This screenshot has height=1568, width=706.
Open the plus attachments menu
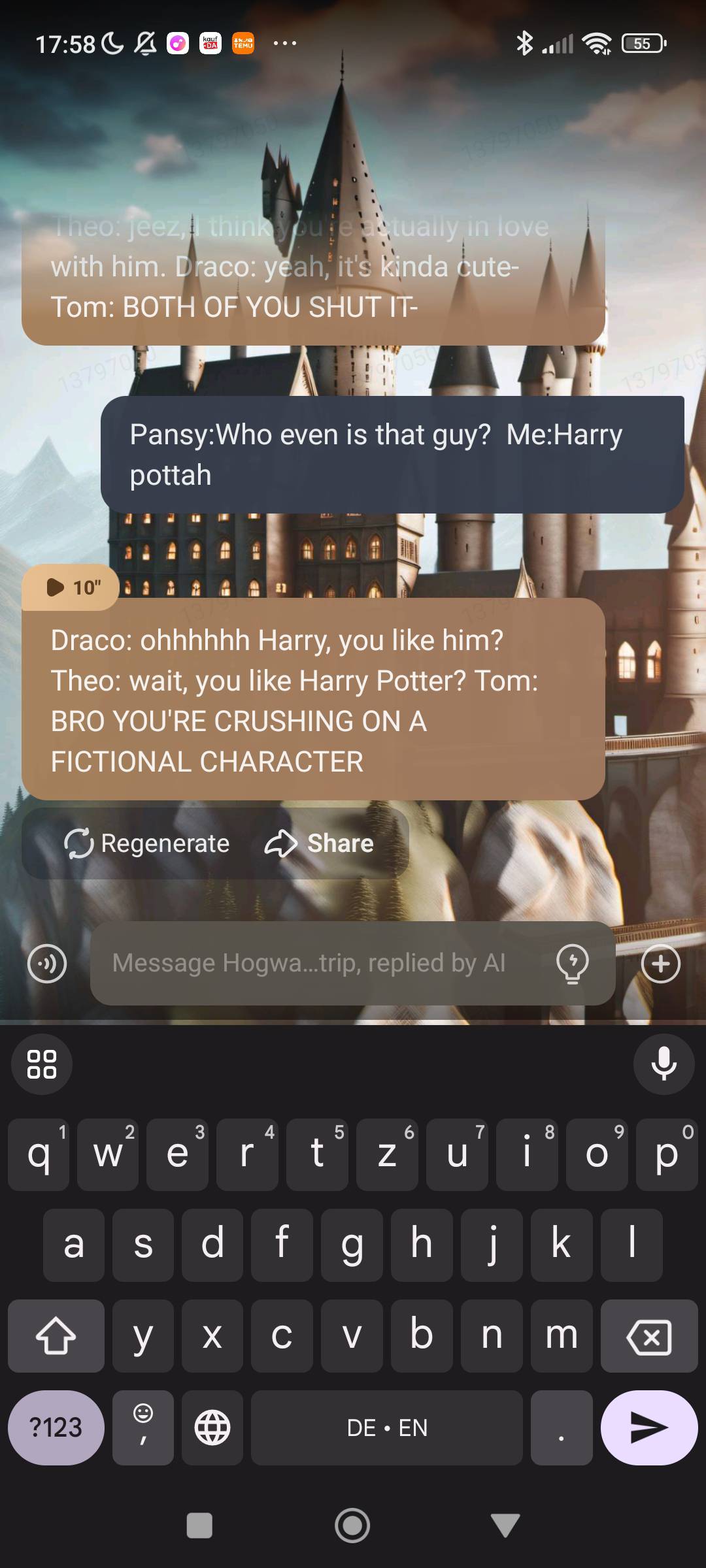pos(661,964)
